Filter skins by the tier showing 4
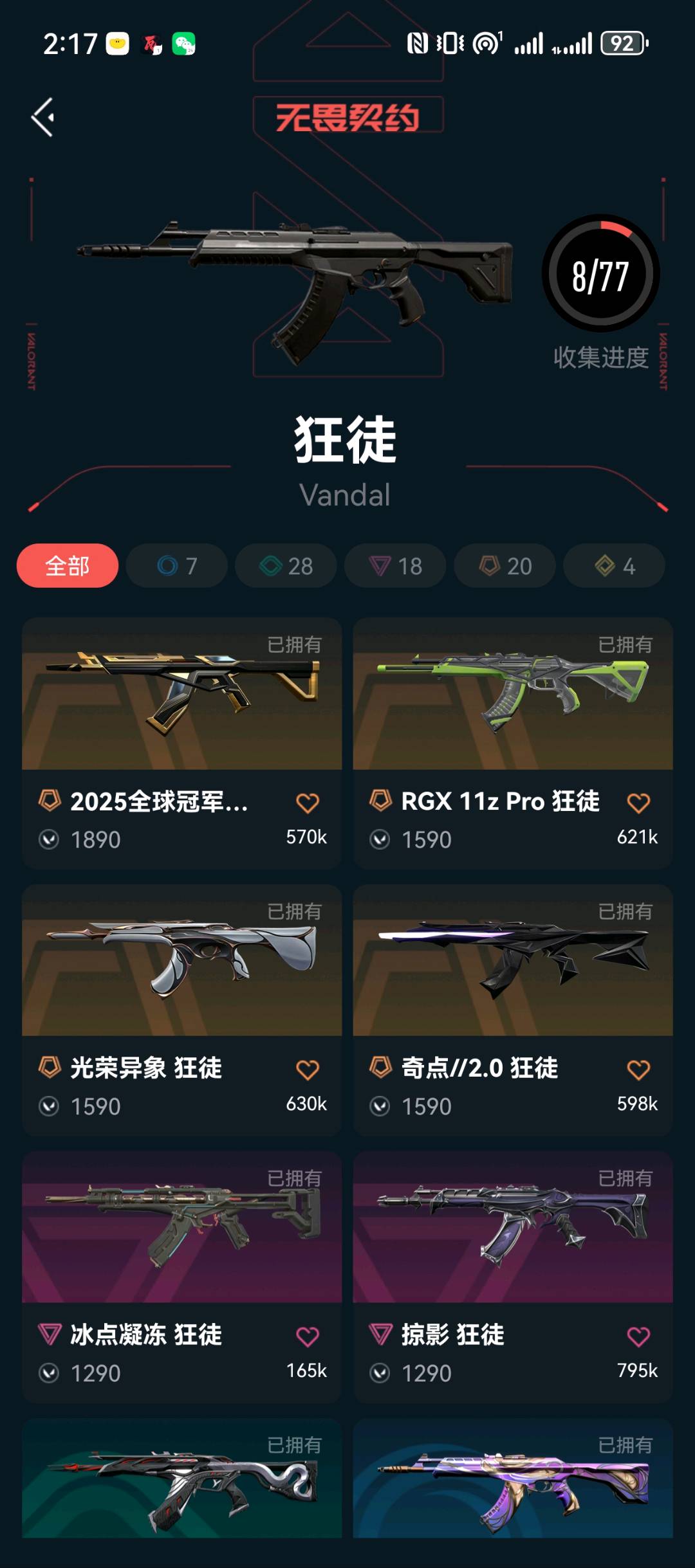This screenshot has height=1568, width=695. [x=615, y=566]
